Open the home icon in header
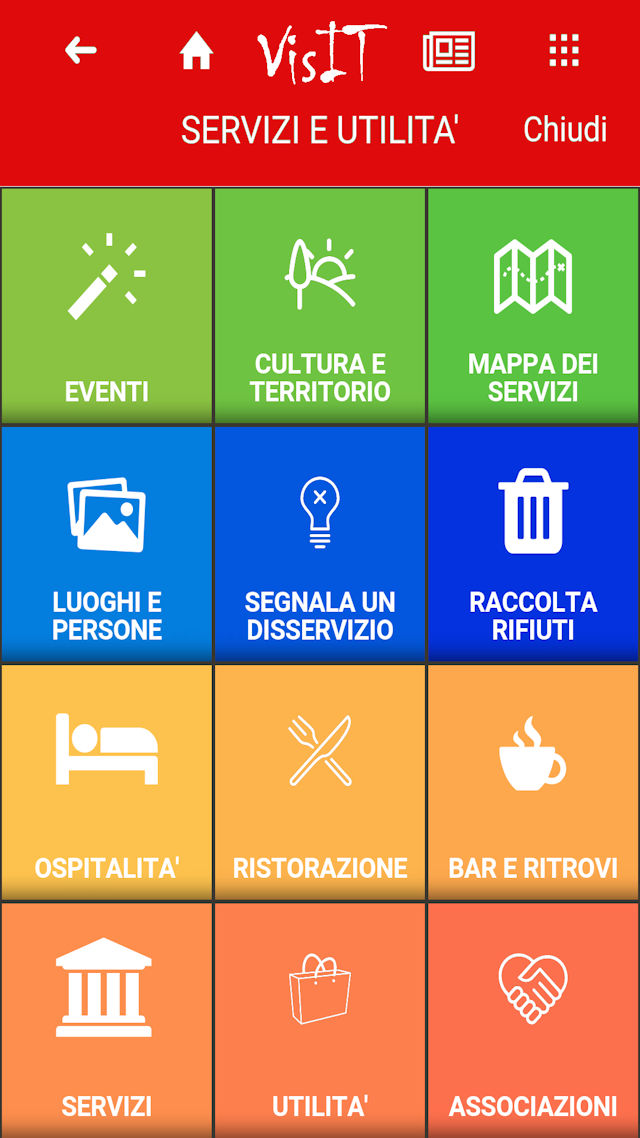Screen dimensions: 640x1138 (x=196, y=51)
